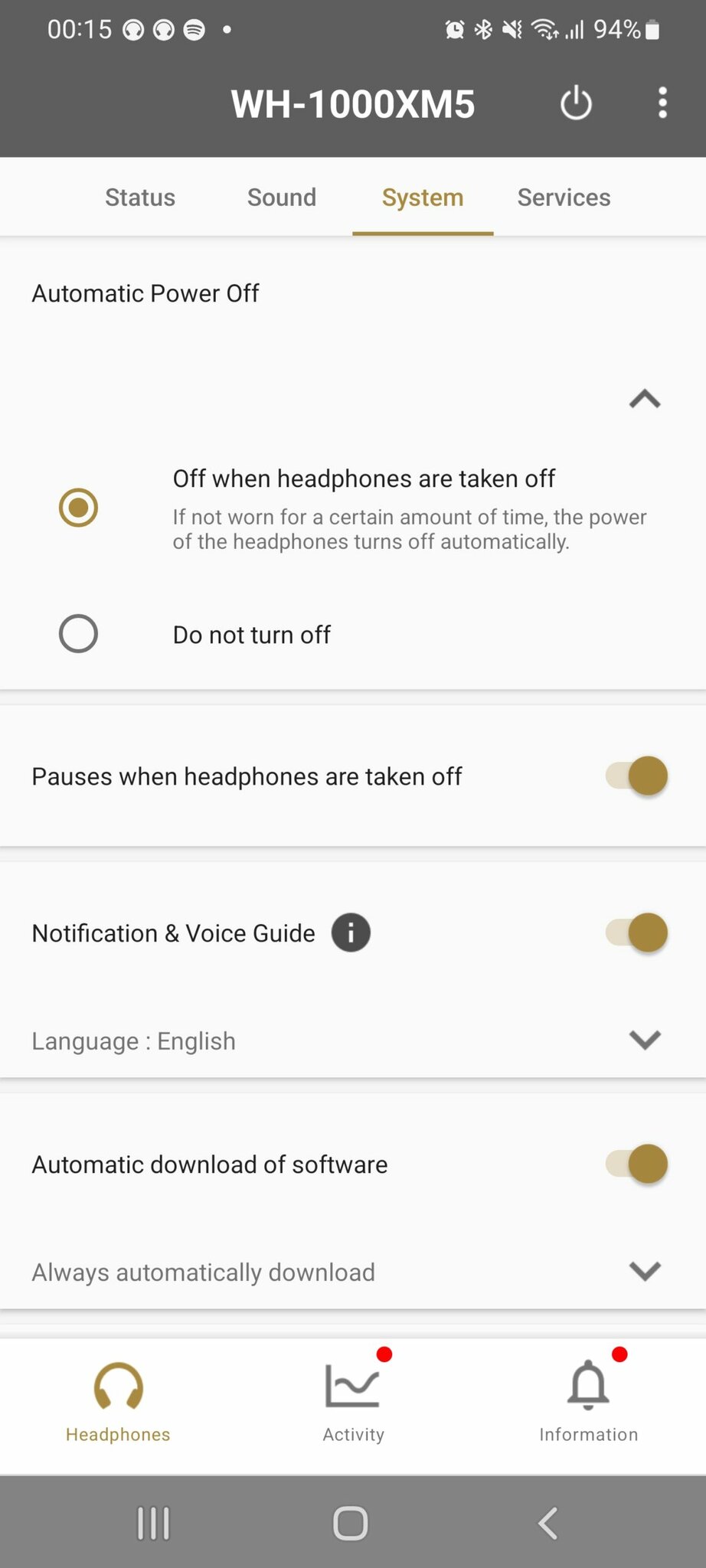This screenshot has height=1568, width=706.
Task: Open Notification & Voice Guide info icon
Action: coord(351,933)
